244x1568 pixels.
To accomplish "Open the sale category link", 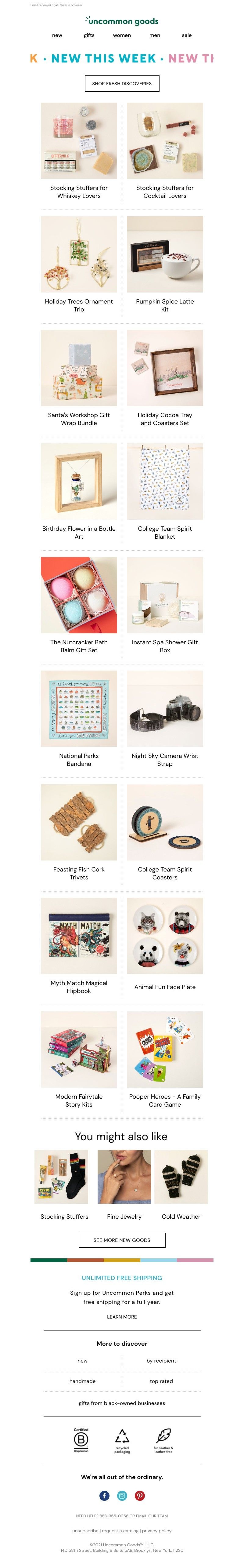I will [x=186, y=35].
